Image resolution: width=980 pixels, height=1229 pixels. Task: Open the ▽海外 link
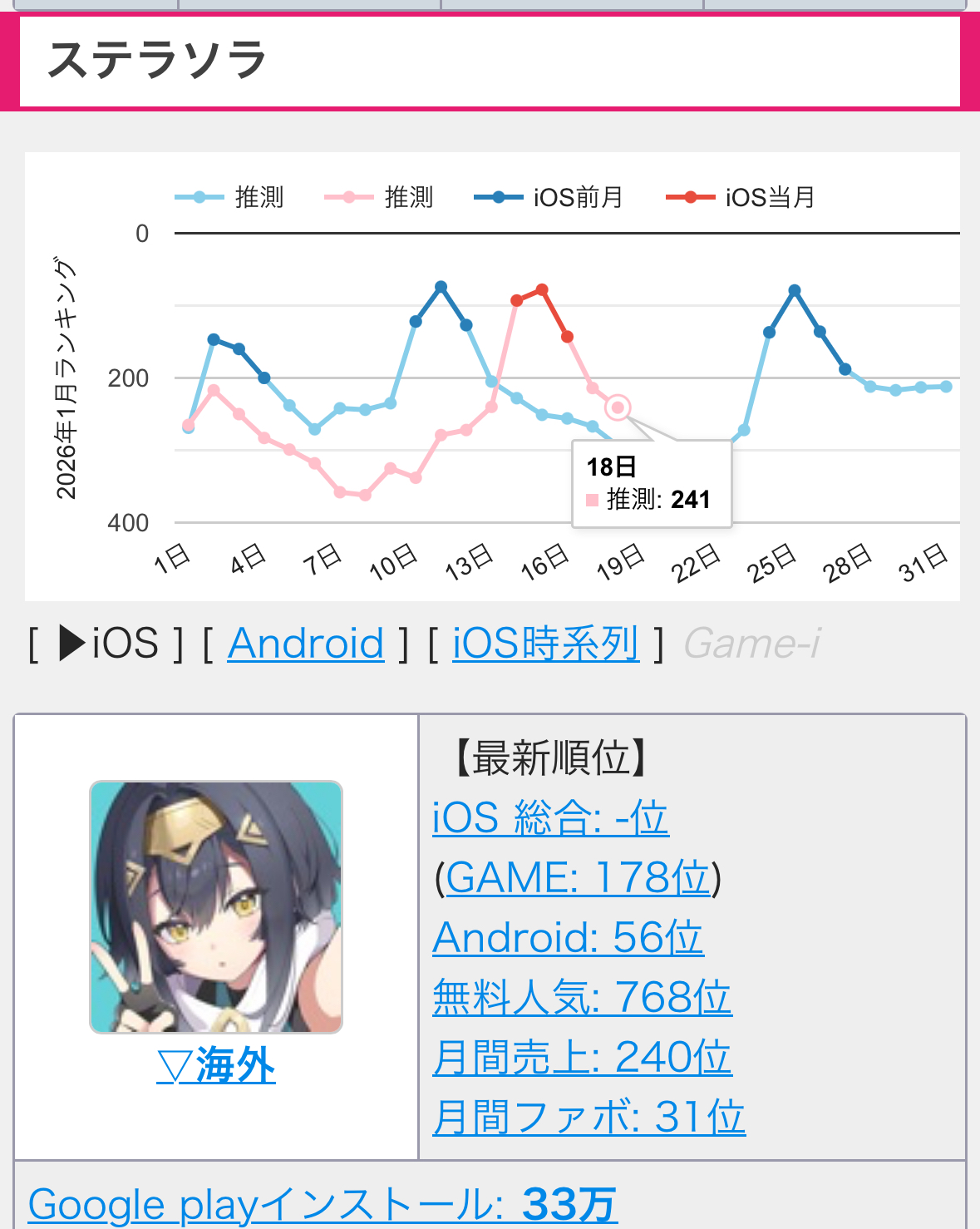click(216, 1066)
